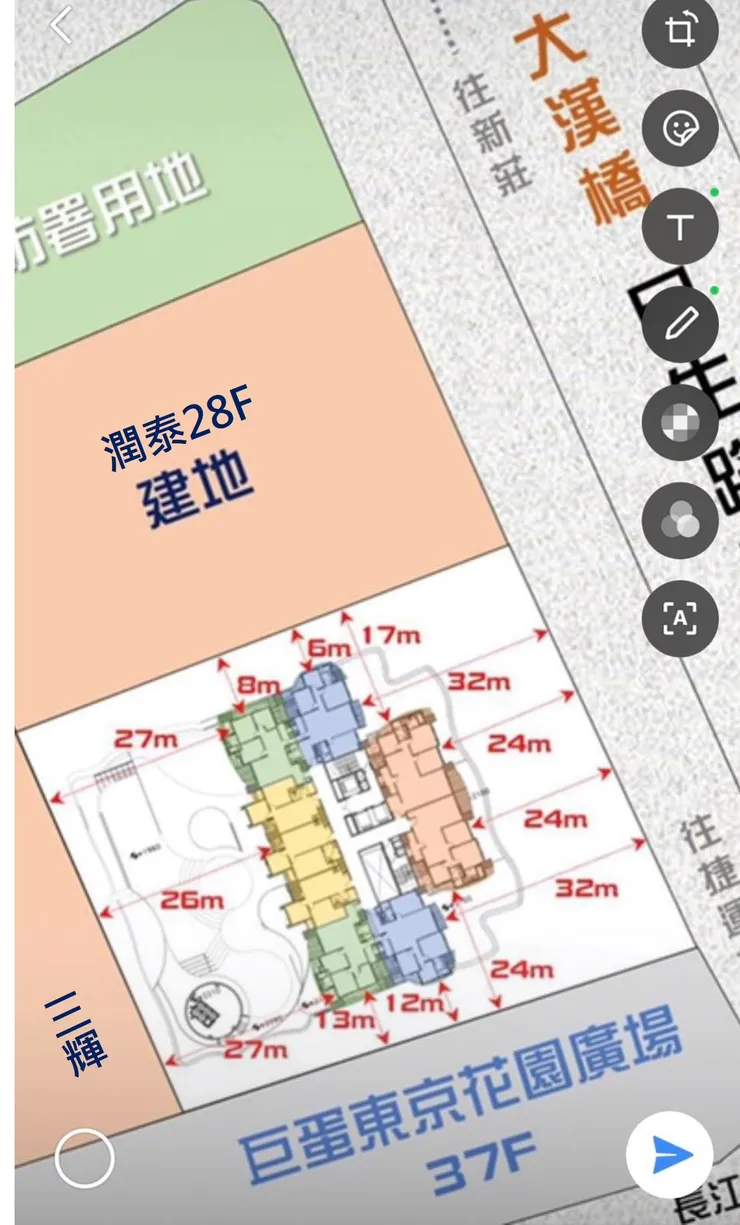This screenshot has width=740, height=1225.
Task: Send the edited image
Action: click(669, 1155)
